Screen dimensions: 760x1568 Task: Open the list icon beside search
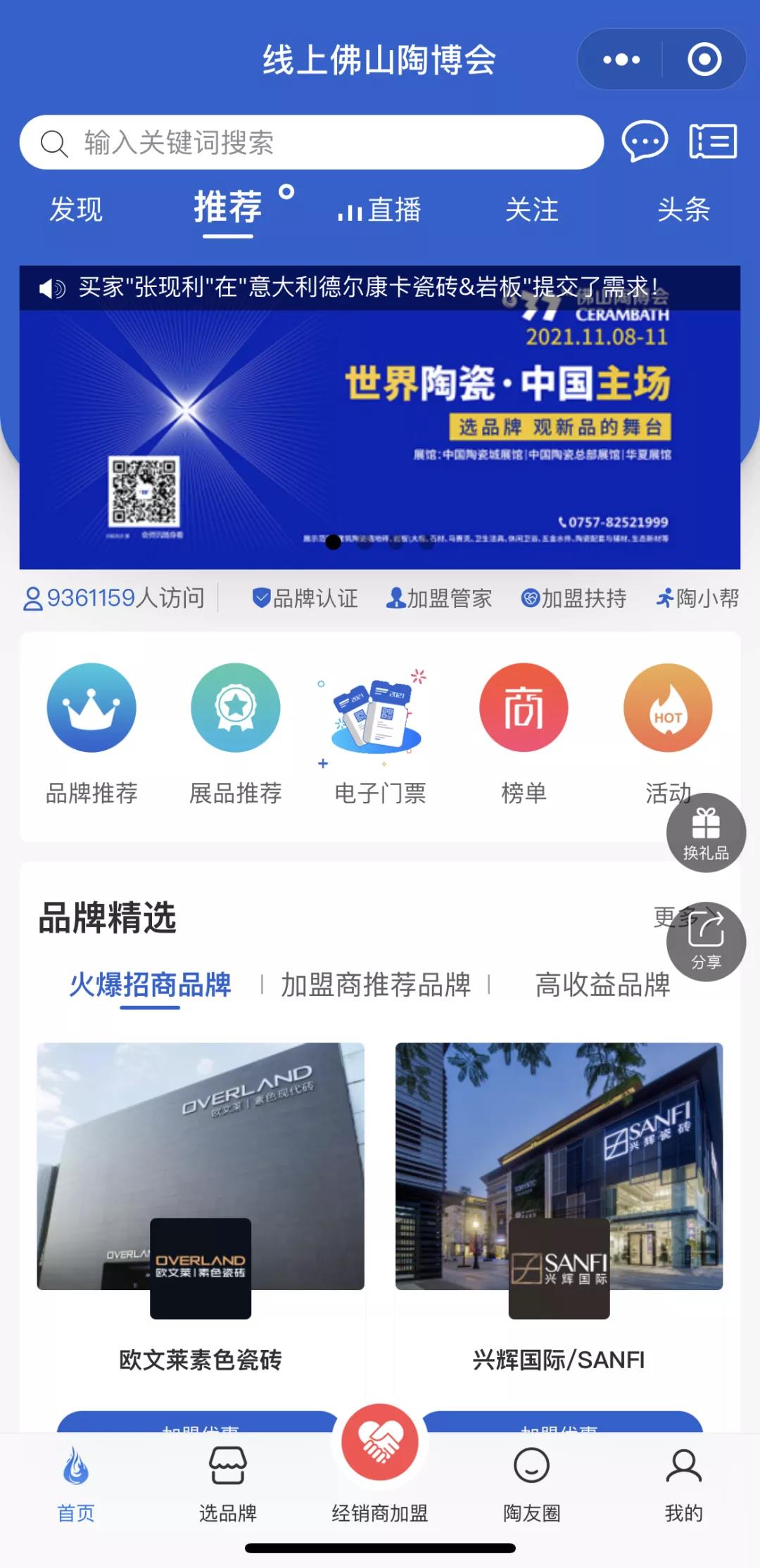tap(712, 141)
